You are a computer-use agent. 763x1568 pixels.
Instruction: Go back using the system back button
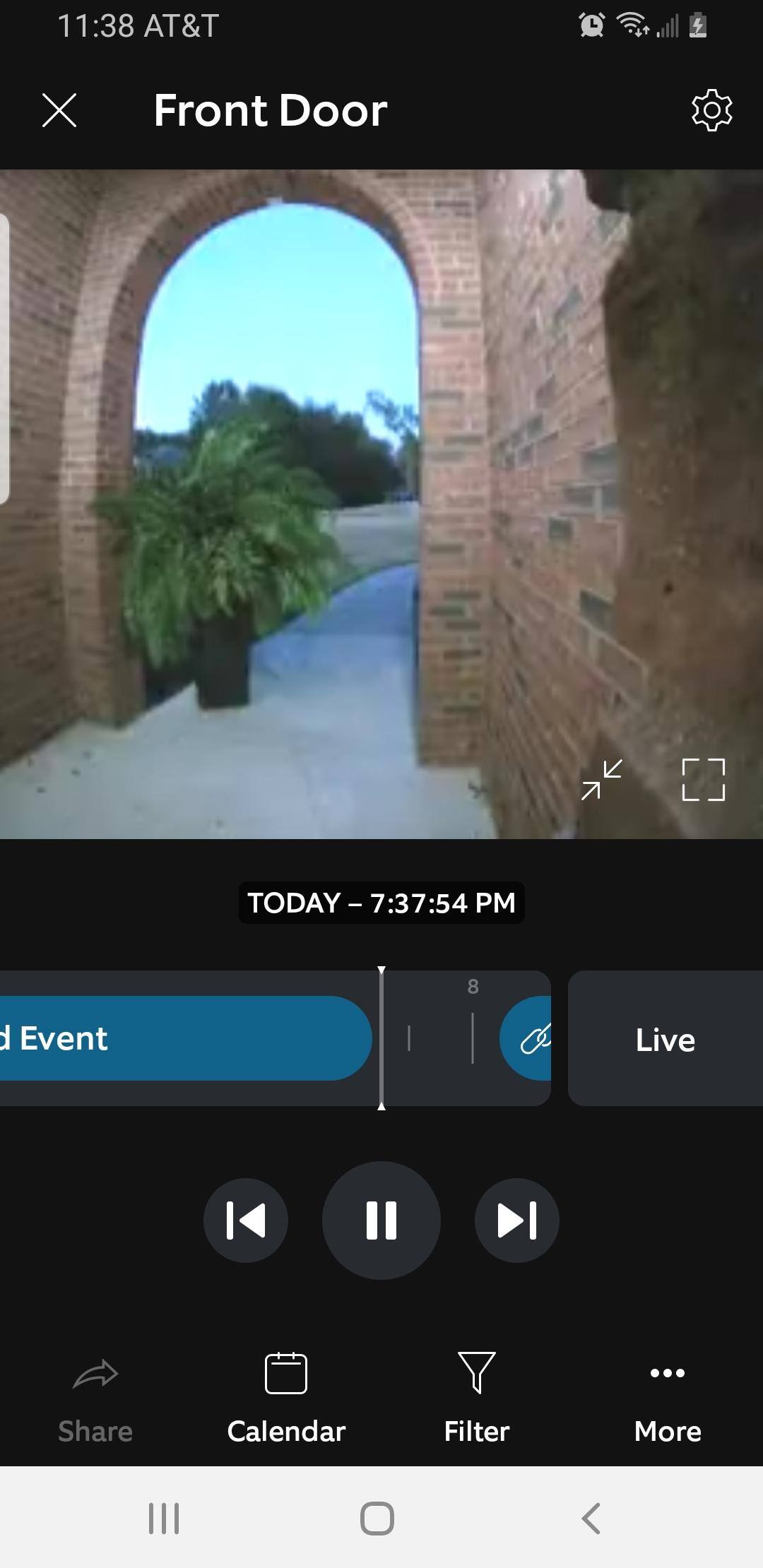tap(591, 1518)
